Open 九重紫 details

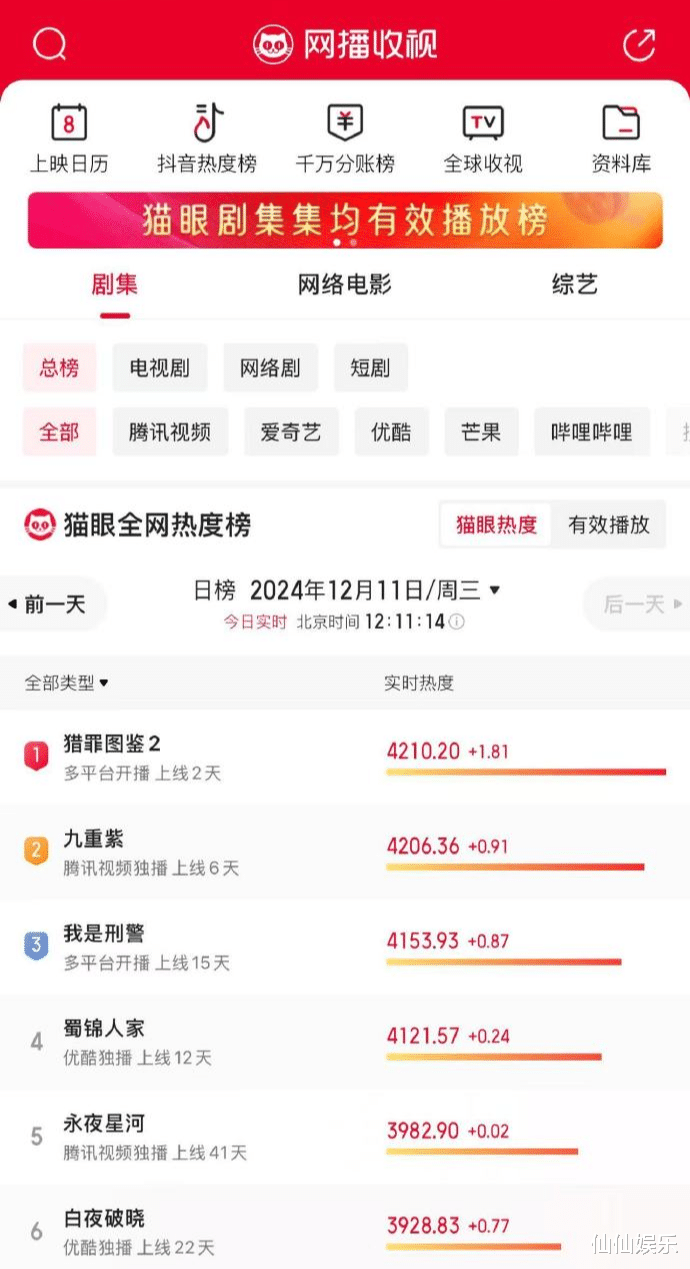coord(345,851)
